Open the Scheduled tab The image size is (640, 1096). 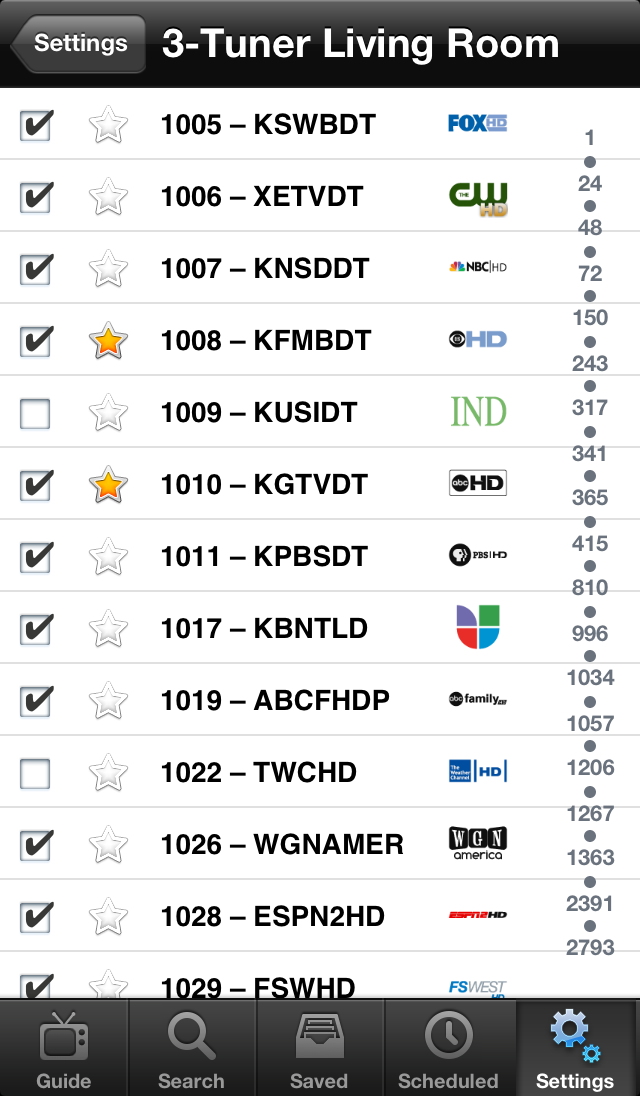tap(448, 1049)
